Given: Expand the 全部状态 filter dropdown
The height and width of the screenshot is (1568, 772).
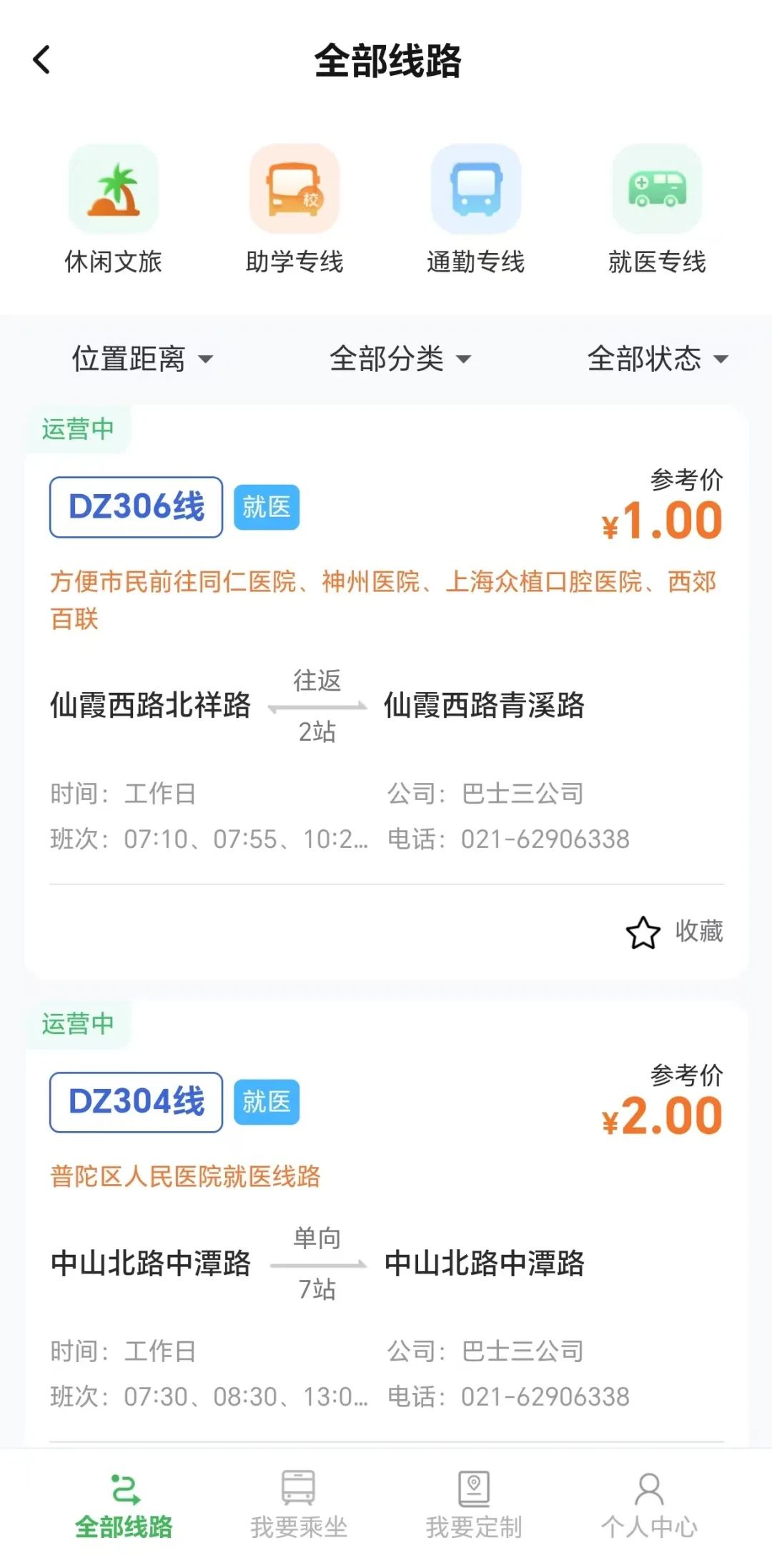Looking at the screenshot, I should [657, 359].
